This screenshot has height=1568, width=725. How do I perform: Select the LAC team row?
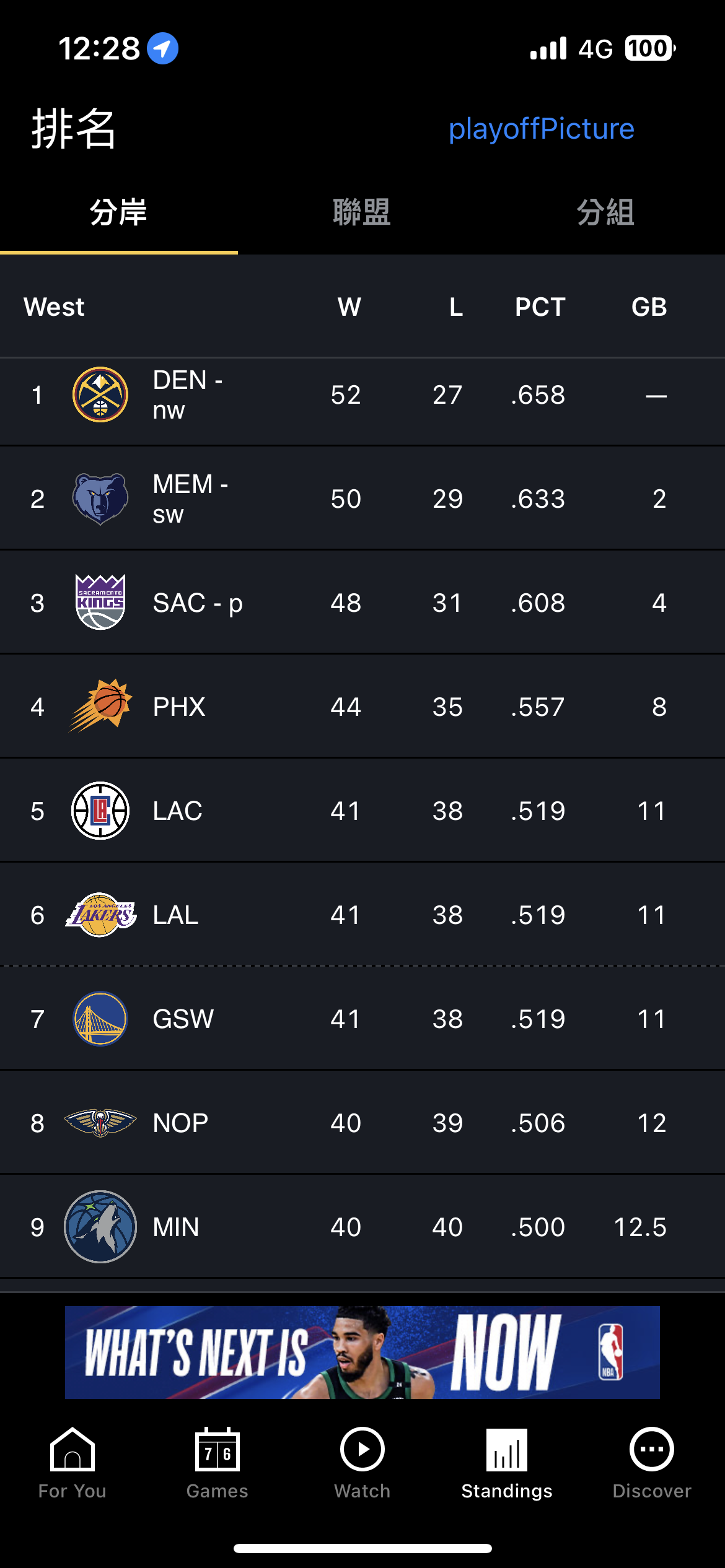362,811
